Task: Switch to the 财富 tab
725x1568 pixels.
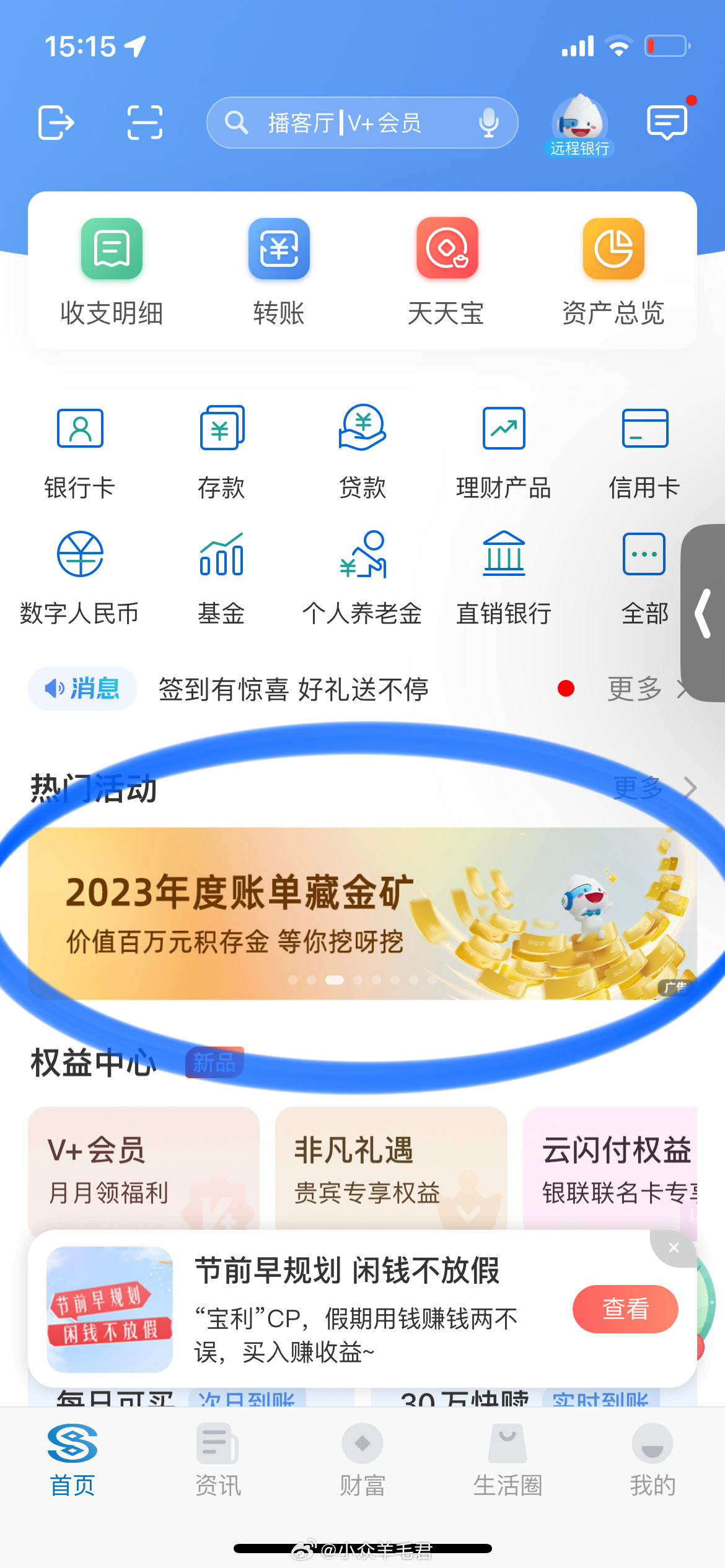Action: 362,1459
